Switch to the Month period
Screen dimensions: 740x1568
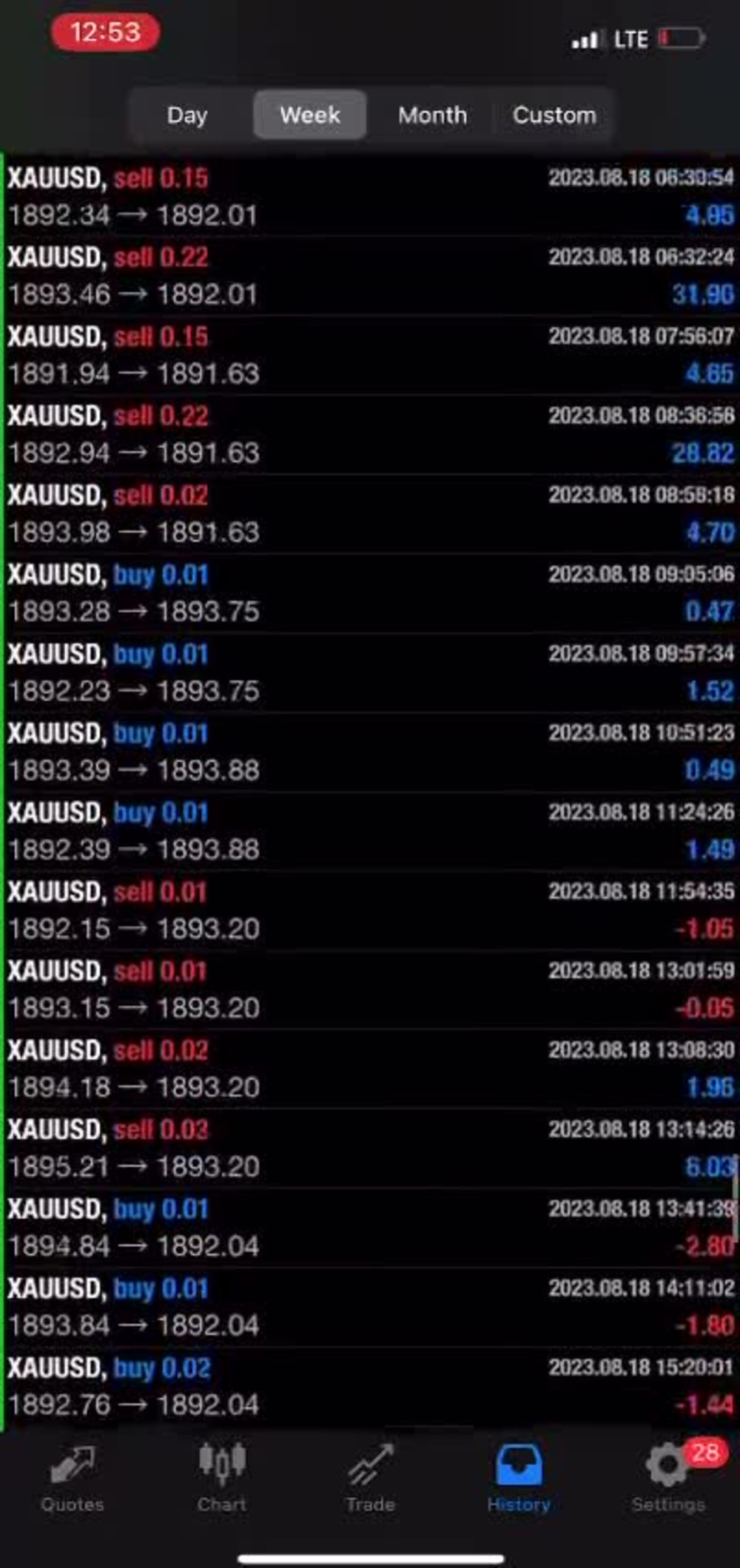point(432,115)
